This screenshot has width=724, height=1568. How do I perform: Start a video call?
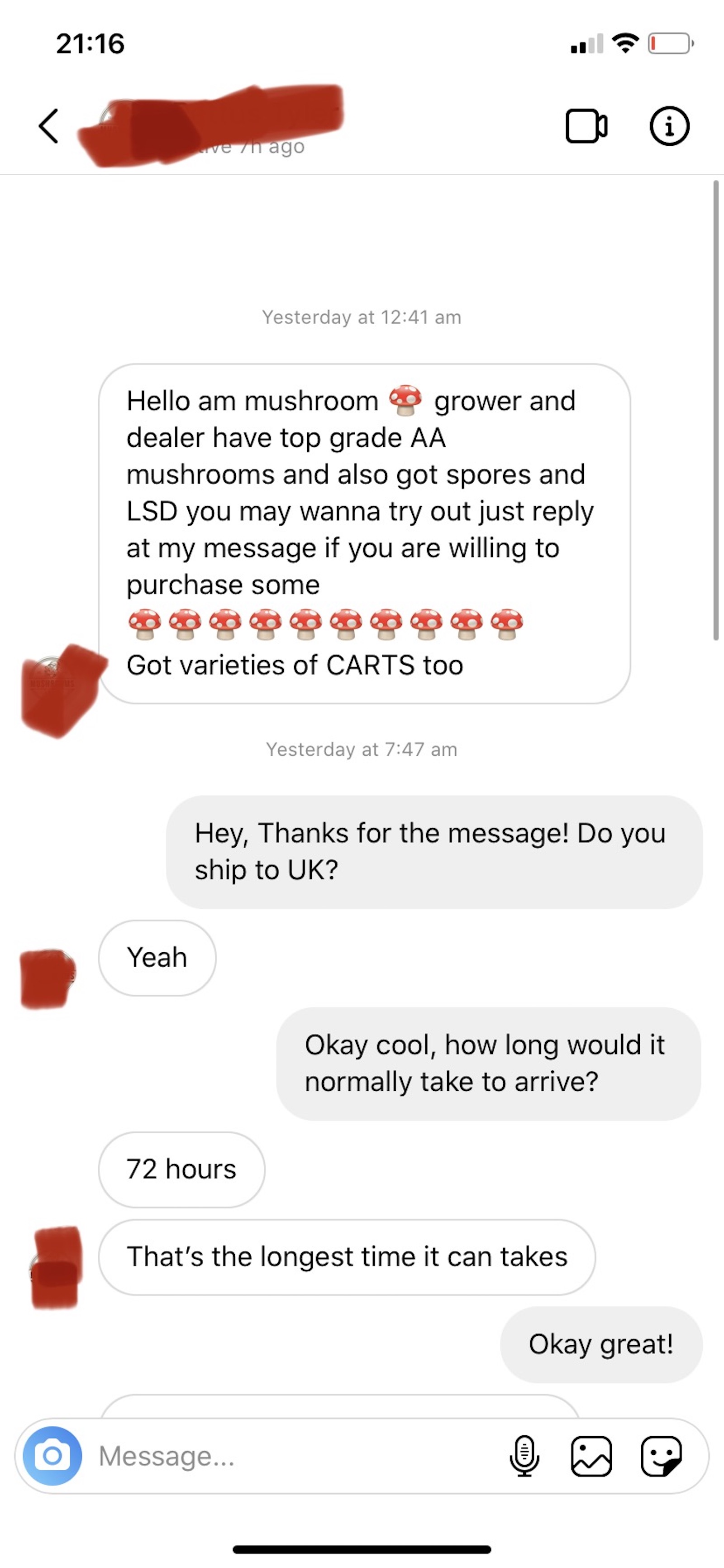586,127
